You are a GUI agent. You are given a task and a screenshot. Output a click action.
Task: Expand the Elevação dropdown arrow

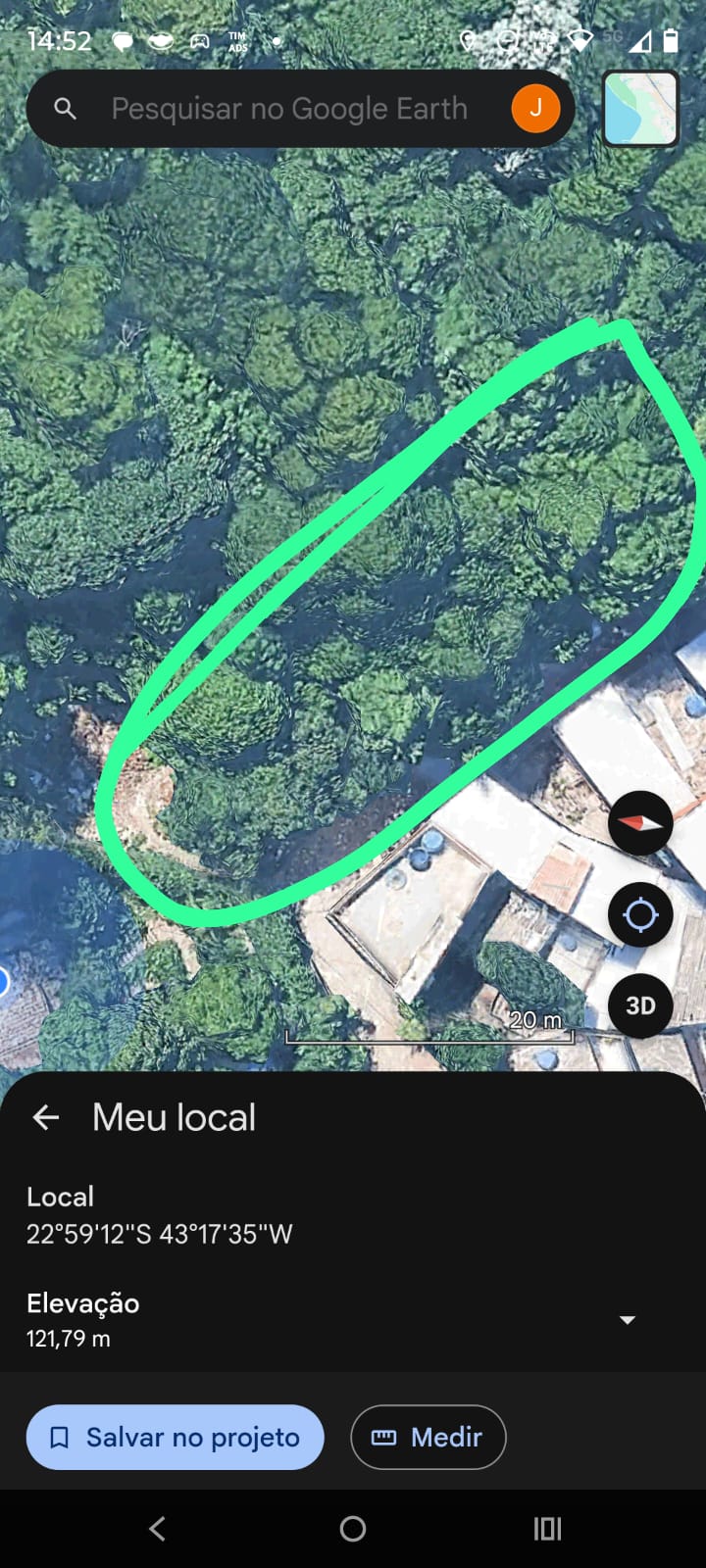(628, 1320)
